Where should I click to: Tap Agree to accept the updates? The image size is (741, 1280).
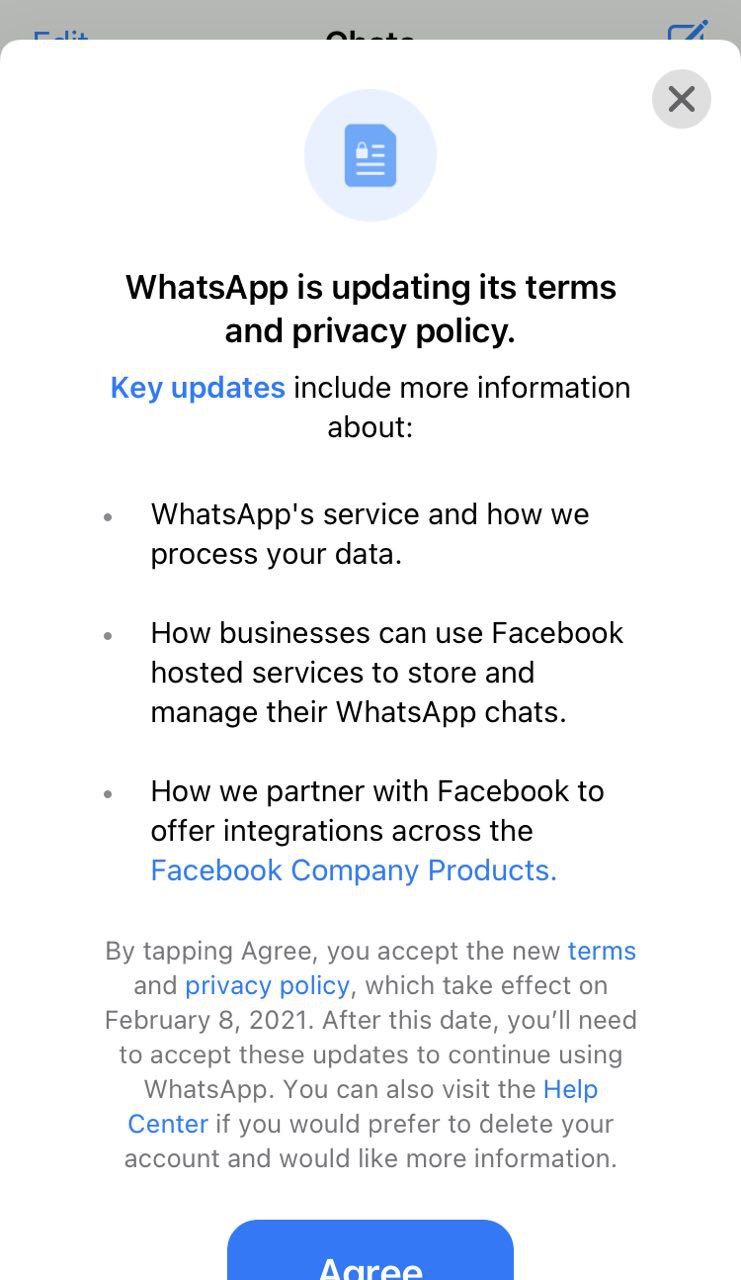370,1255
